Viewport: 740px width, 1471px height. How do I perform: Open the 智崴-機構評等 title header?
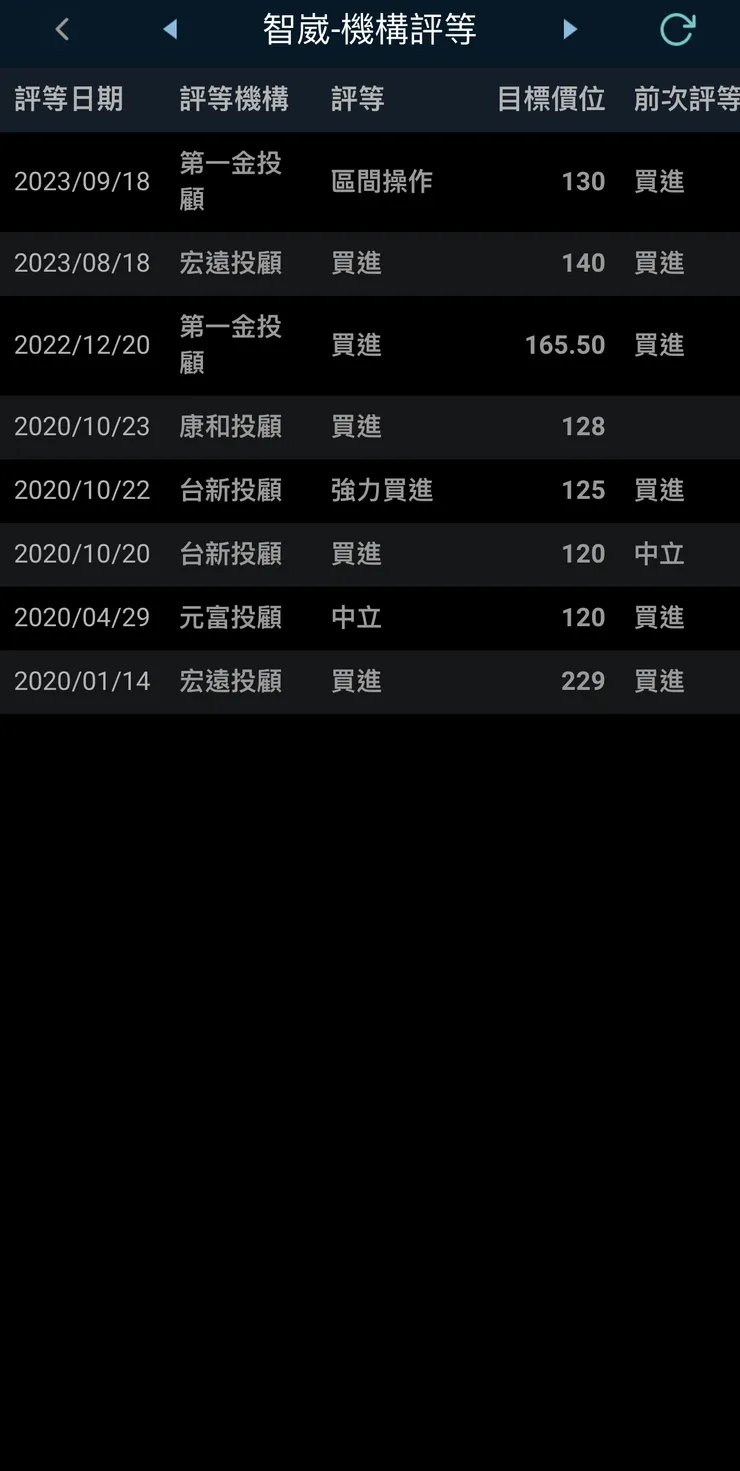click(370, 29)
